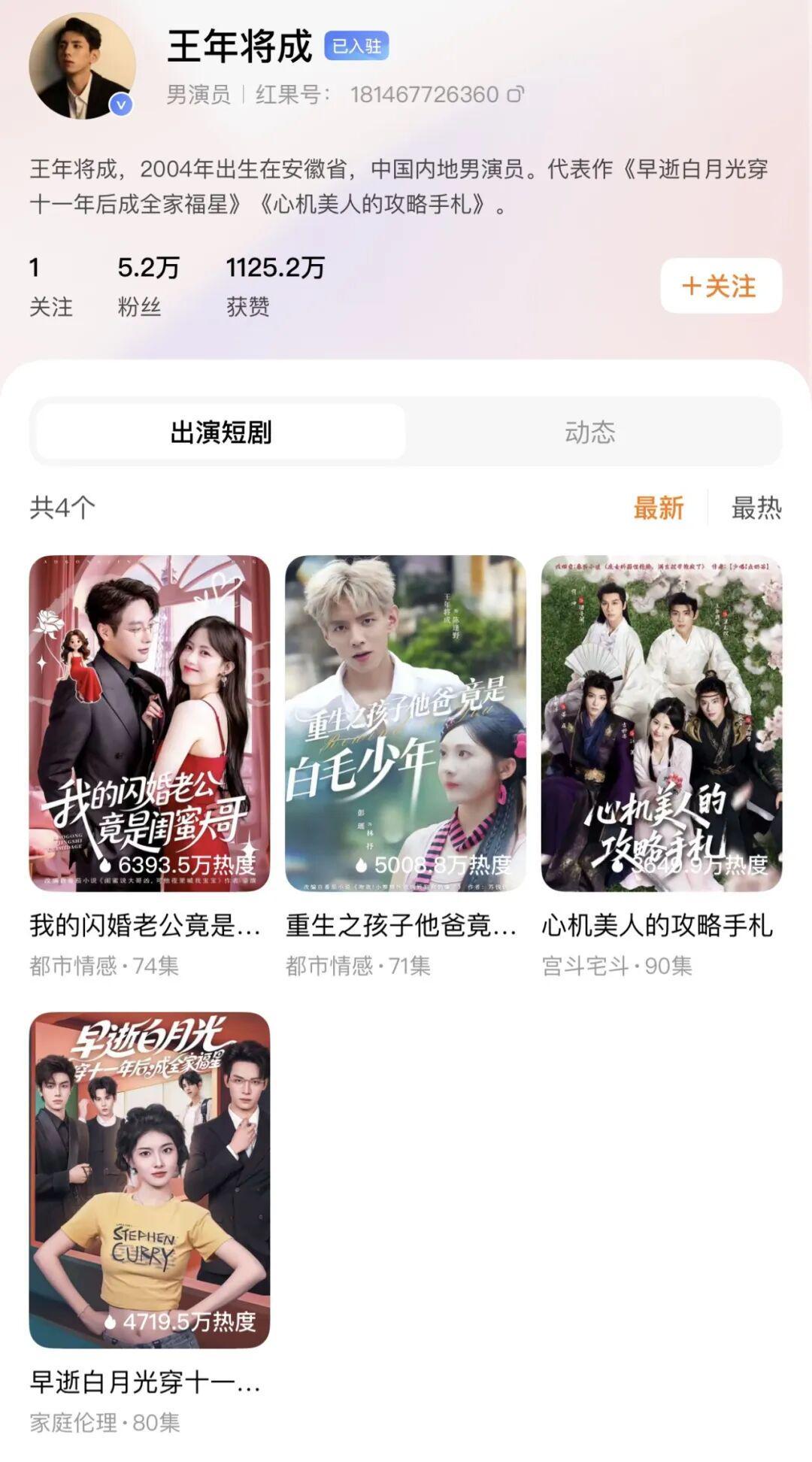Open drama 早逝白月光穿十一年后成全家福星
The image size is (812, 1462).
(x=150, y=1179)
